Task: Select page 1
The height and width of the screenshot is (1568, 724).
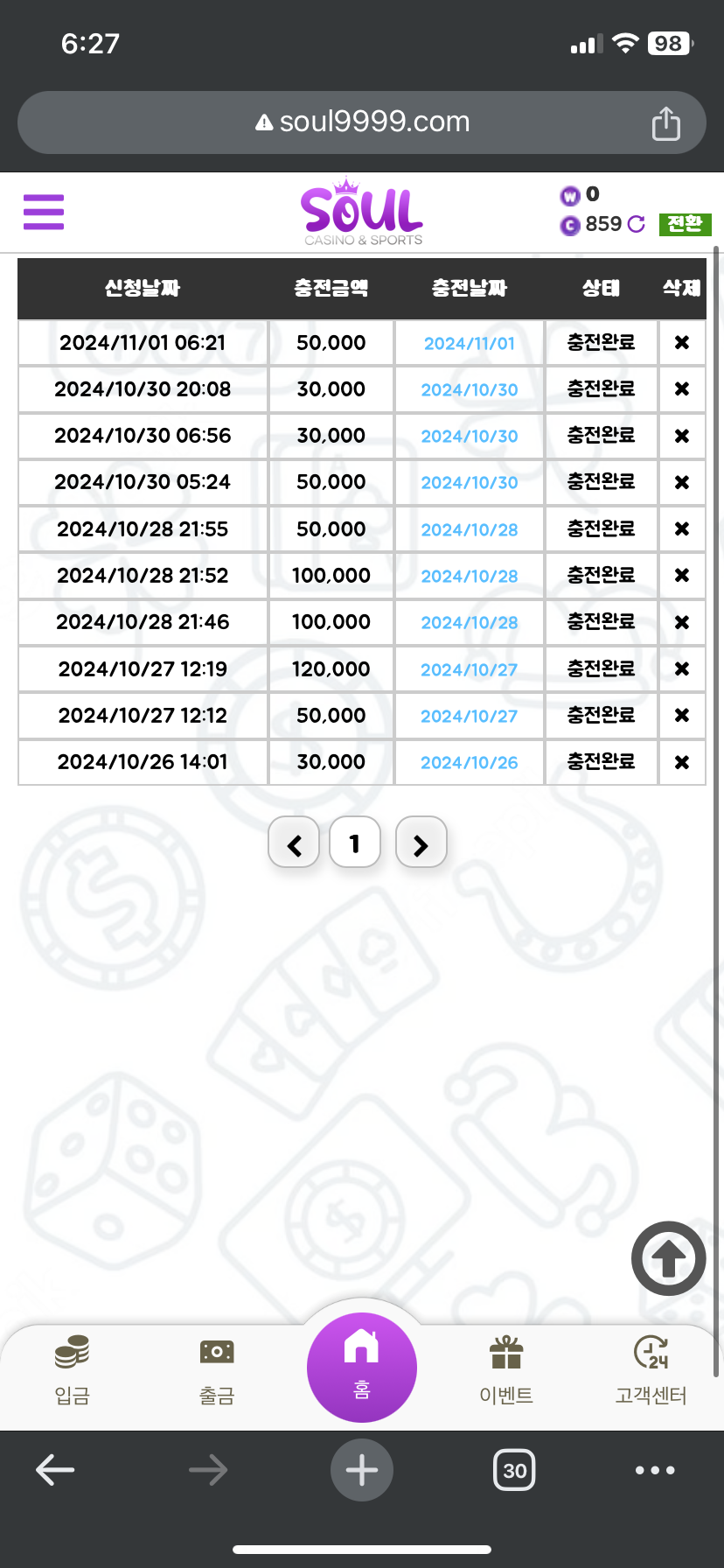Action: pyautogui.click(x=355, y=843)
